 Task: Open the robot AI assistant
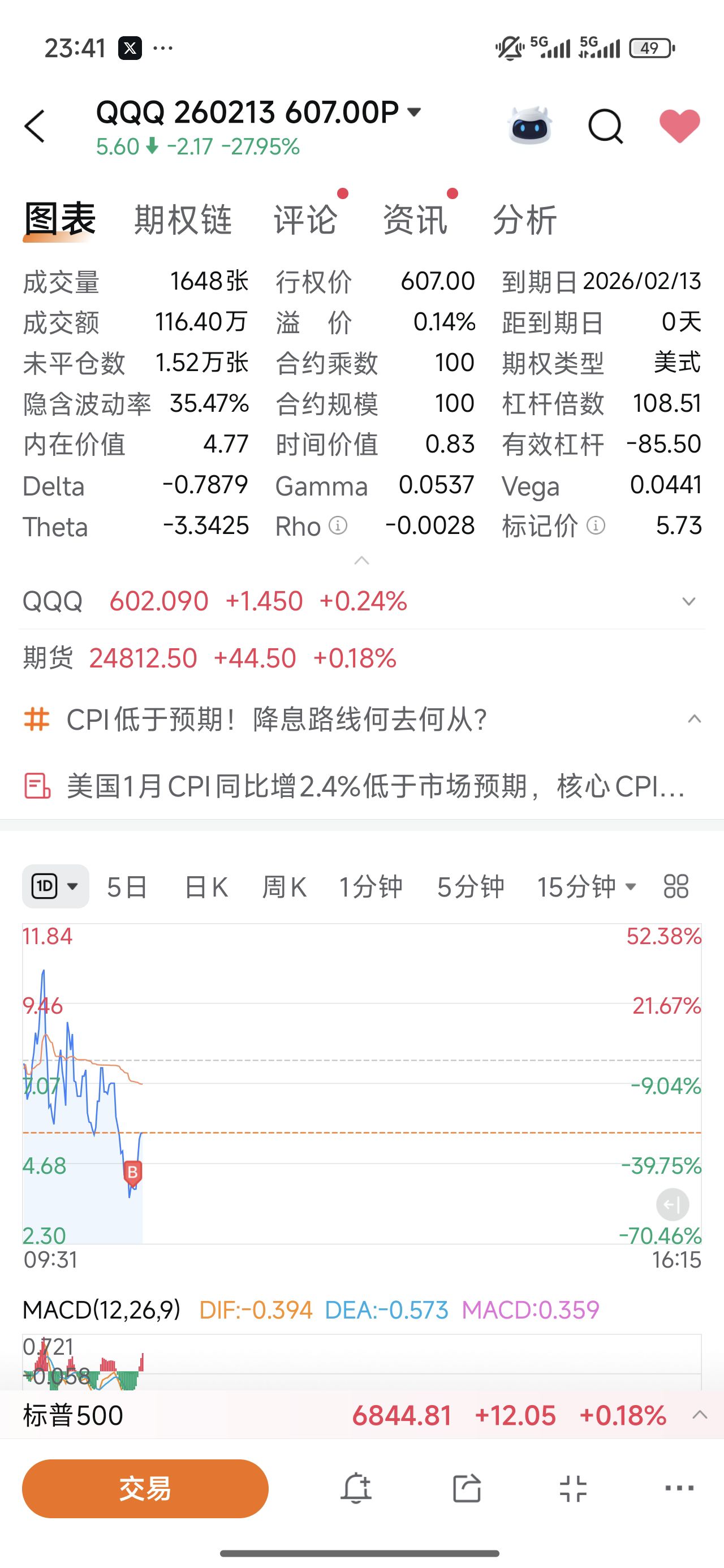[x=529, y=126]
